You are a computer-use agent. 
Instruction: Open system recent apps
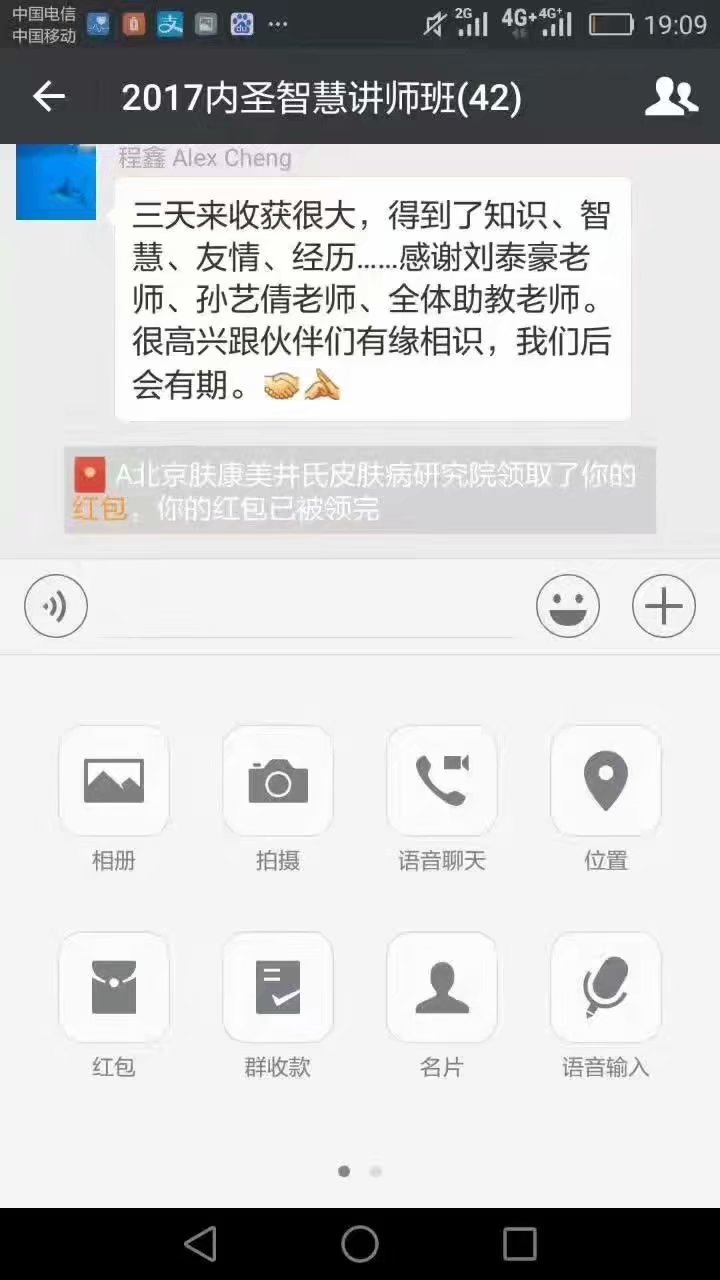tap(520, 1244)
